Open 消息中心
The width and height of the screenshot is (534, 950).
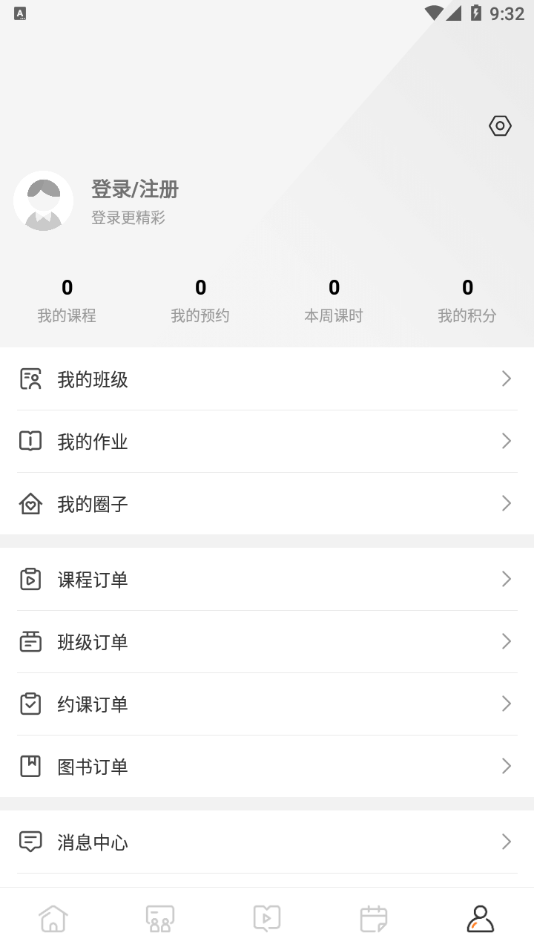click(267, 842)
